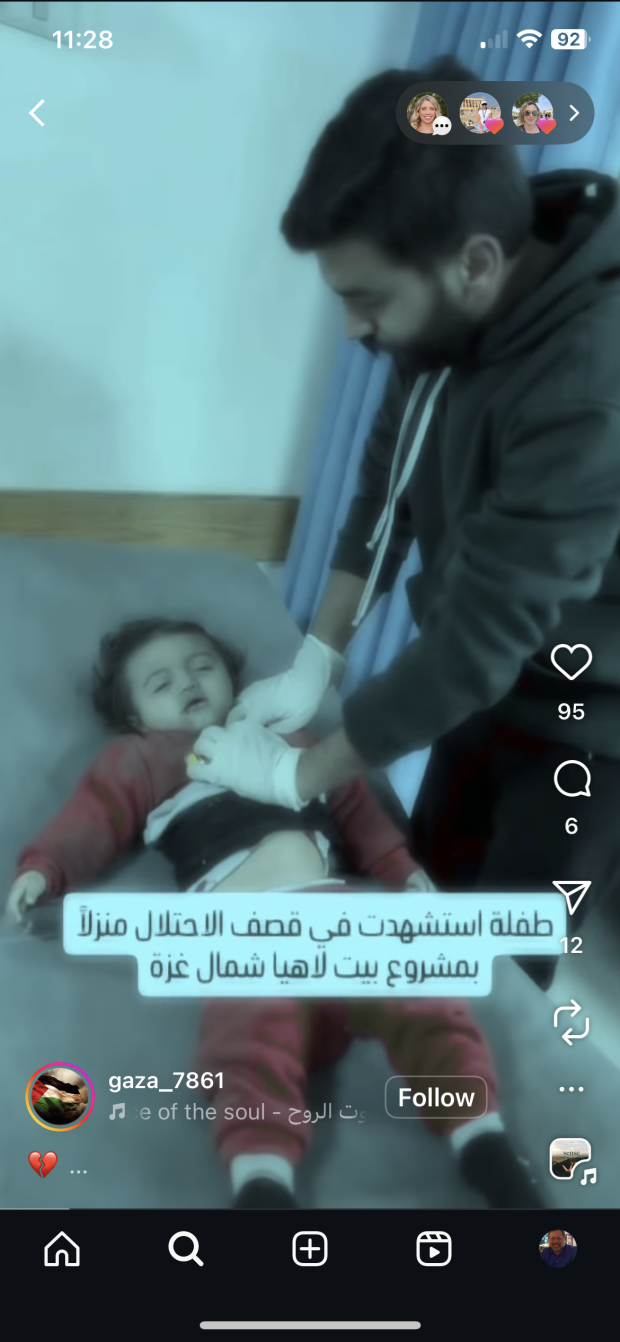This screenshot has height=1342, width=620.
Task: Open your profile tab
Action: coord(557,1249)
